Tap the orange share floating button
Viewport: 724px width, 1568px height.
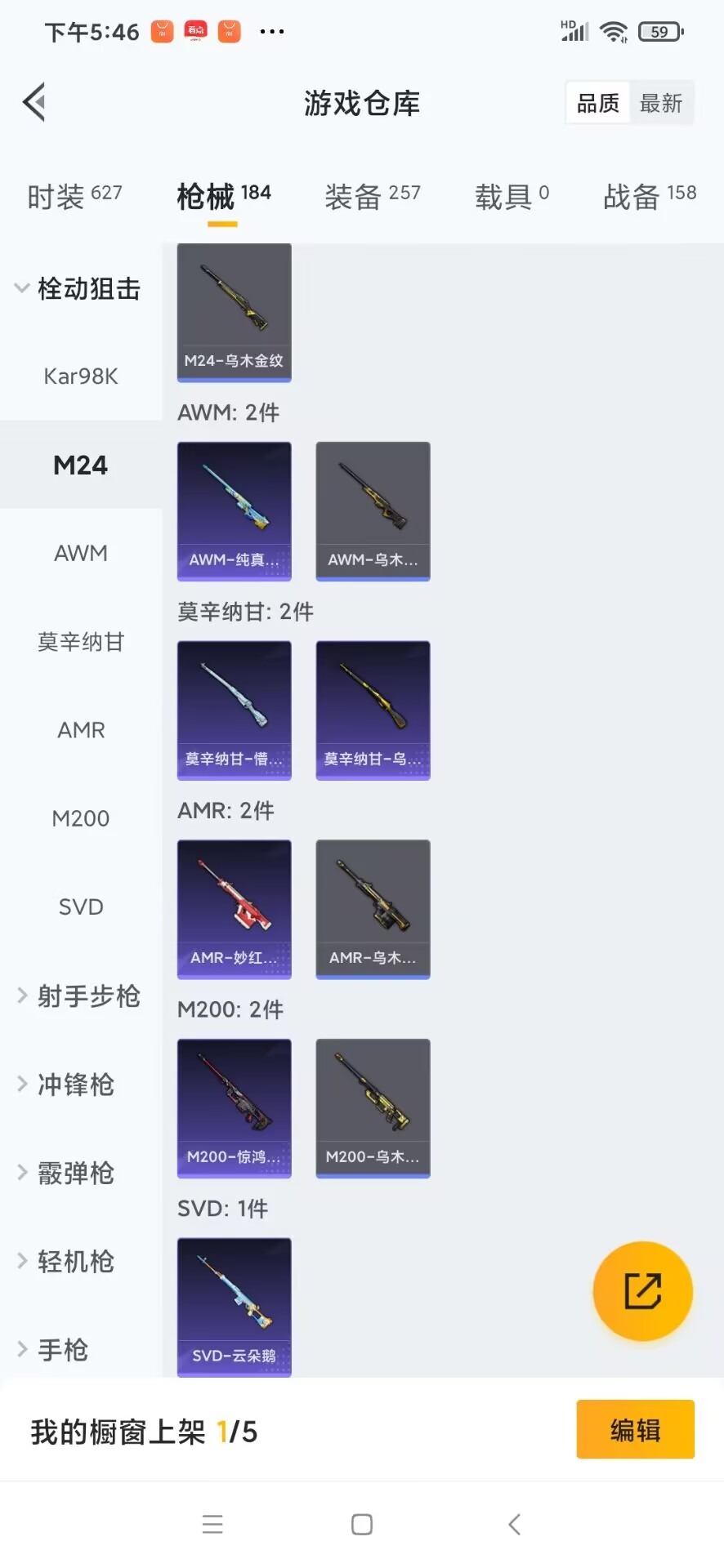[x=642, y=1291]
